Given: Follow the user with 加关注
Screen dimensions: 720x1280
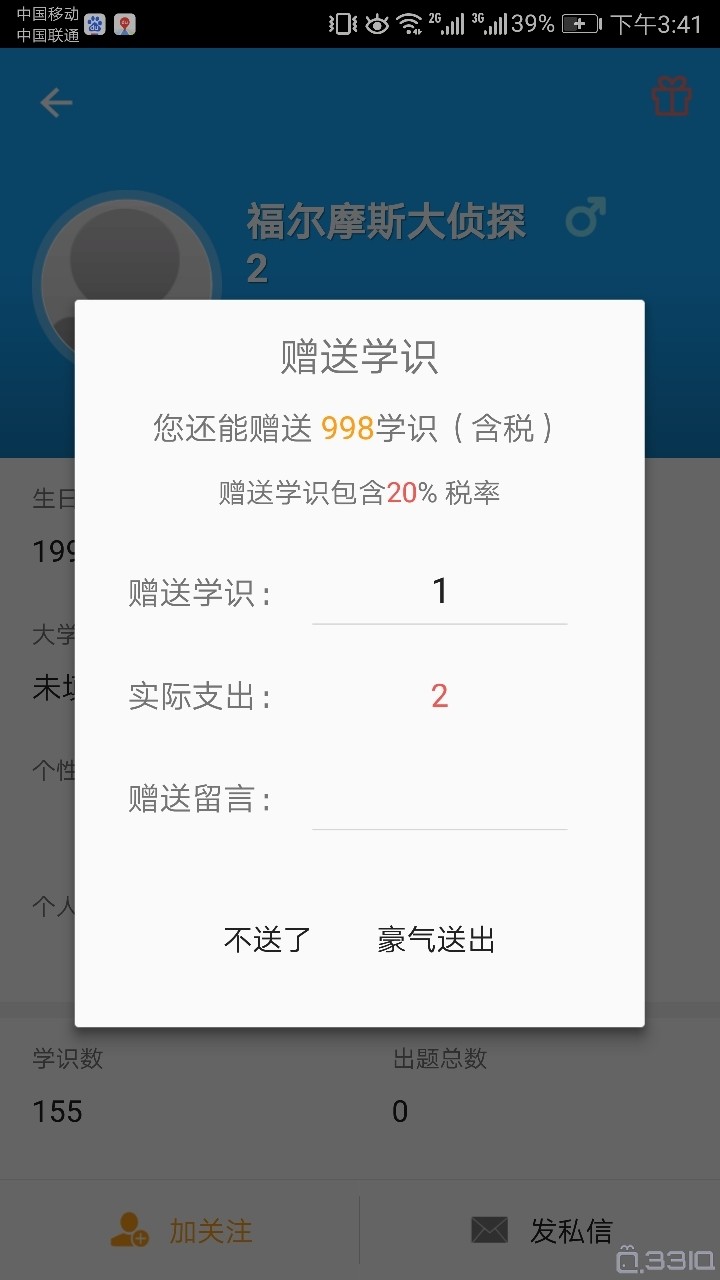Looking at the screenshot, I should 180,1231.
